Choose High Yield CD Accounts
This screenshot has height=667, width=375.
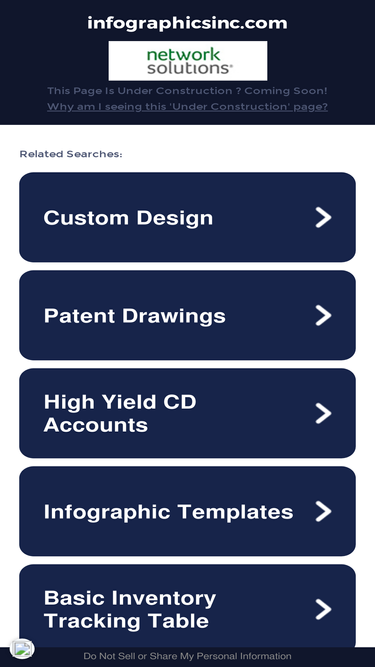(187, 413)
